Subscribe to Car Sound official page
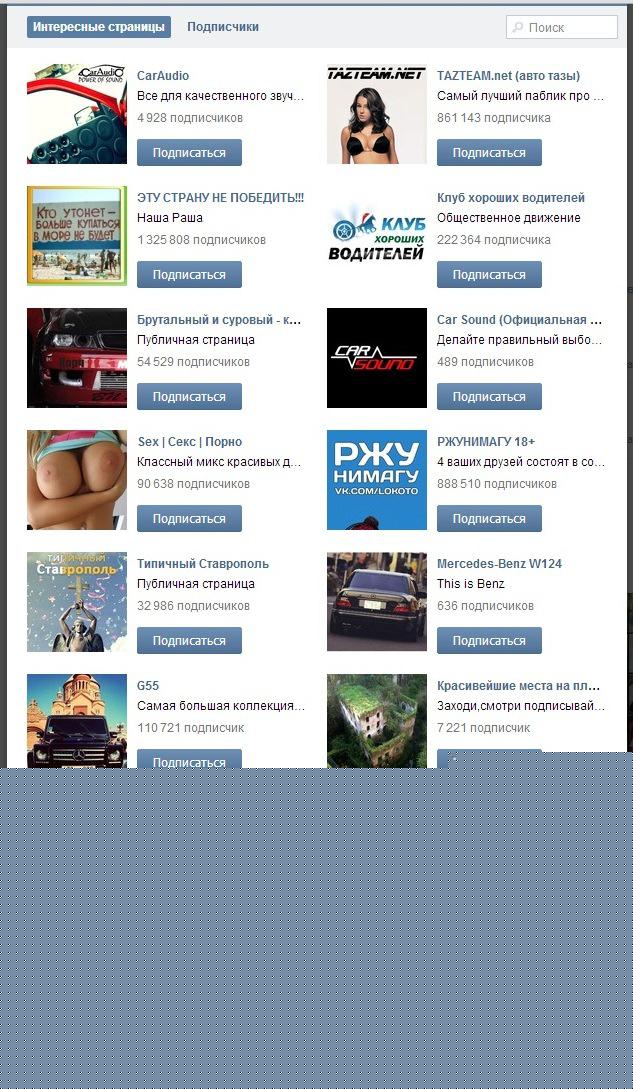Image resolution: width=633 pixels, height=1089 pixels. (x=489, y=397)
